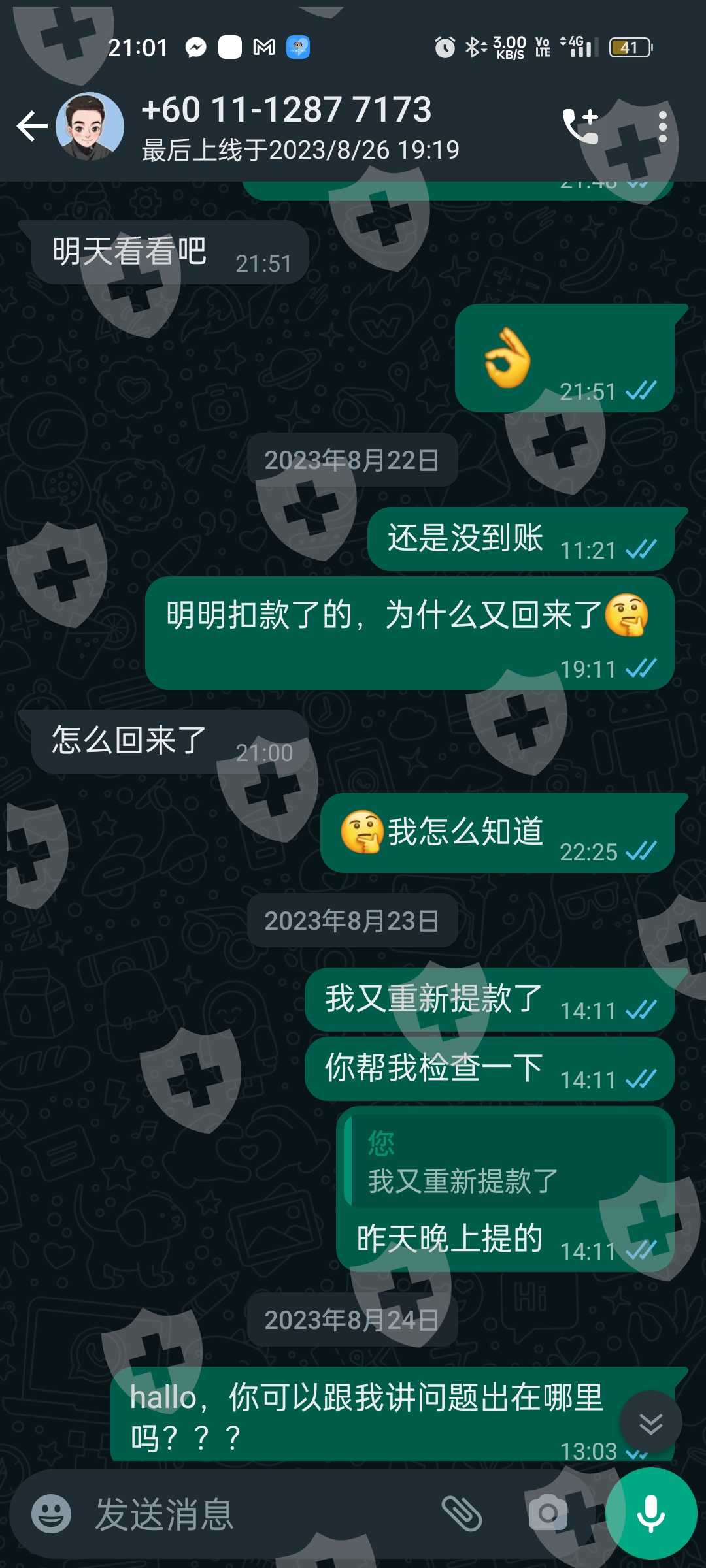Tap the quoted reply 我又重新提款了

tap(505, 1160)
